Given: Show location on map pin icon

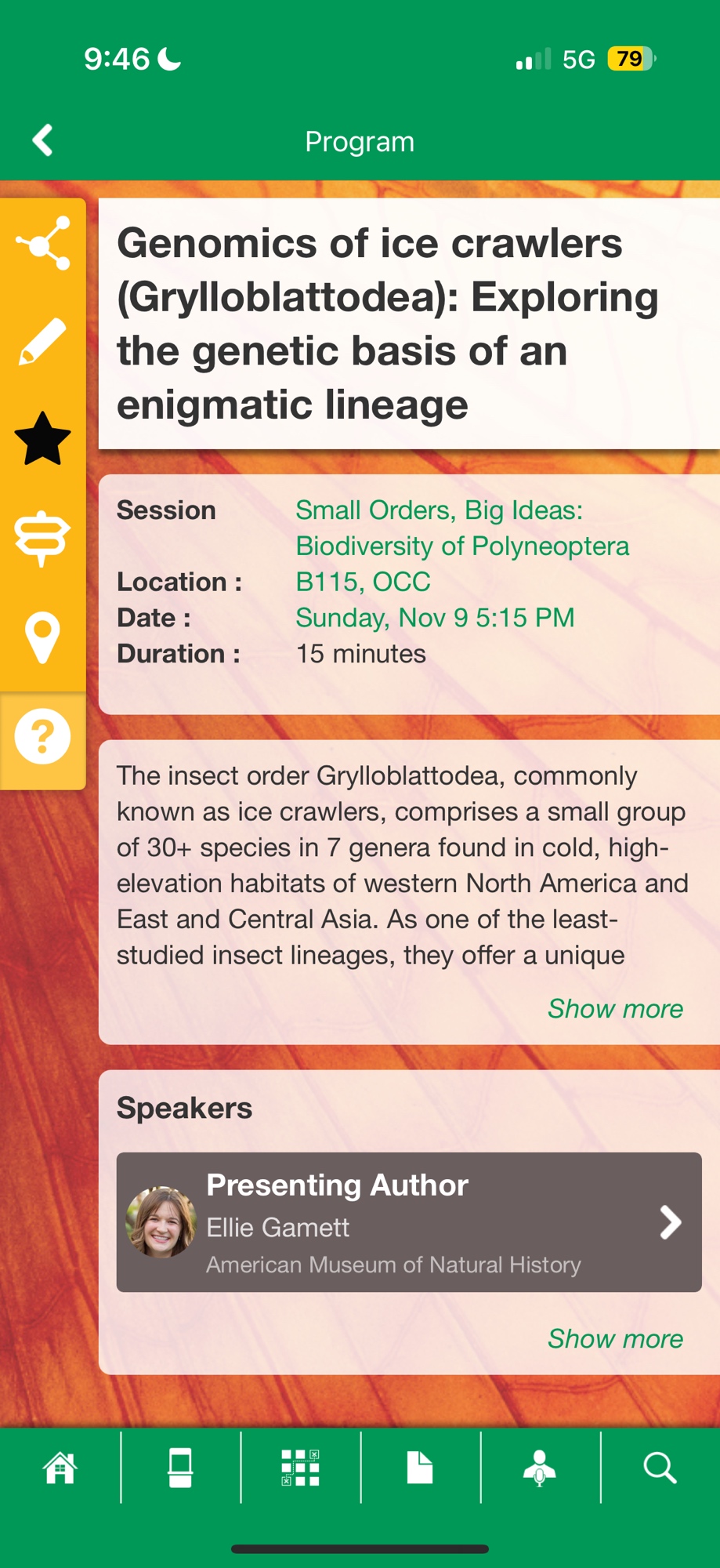Looking at the screenshot, I should coord(43,637).
